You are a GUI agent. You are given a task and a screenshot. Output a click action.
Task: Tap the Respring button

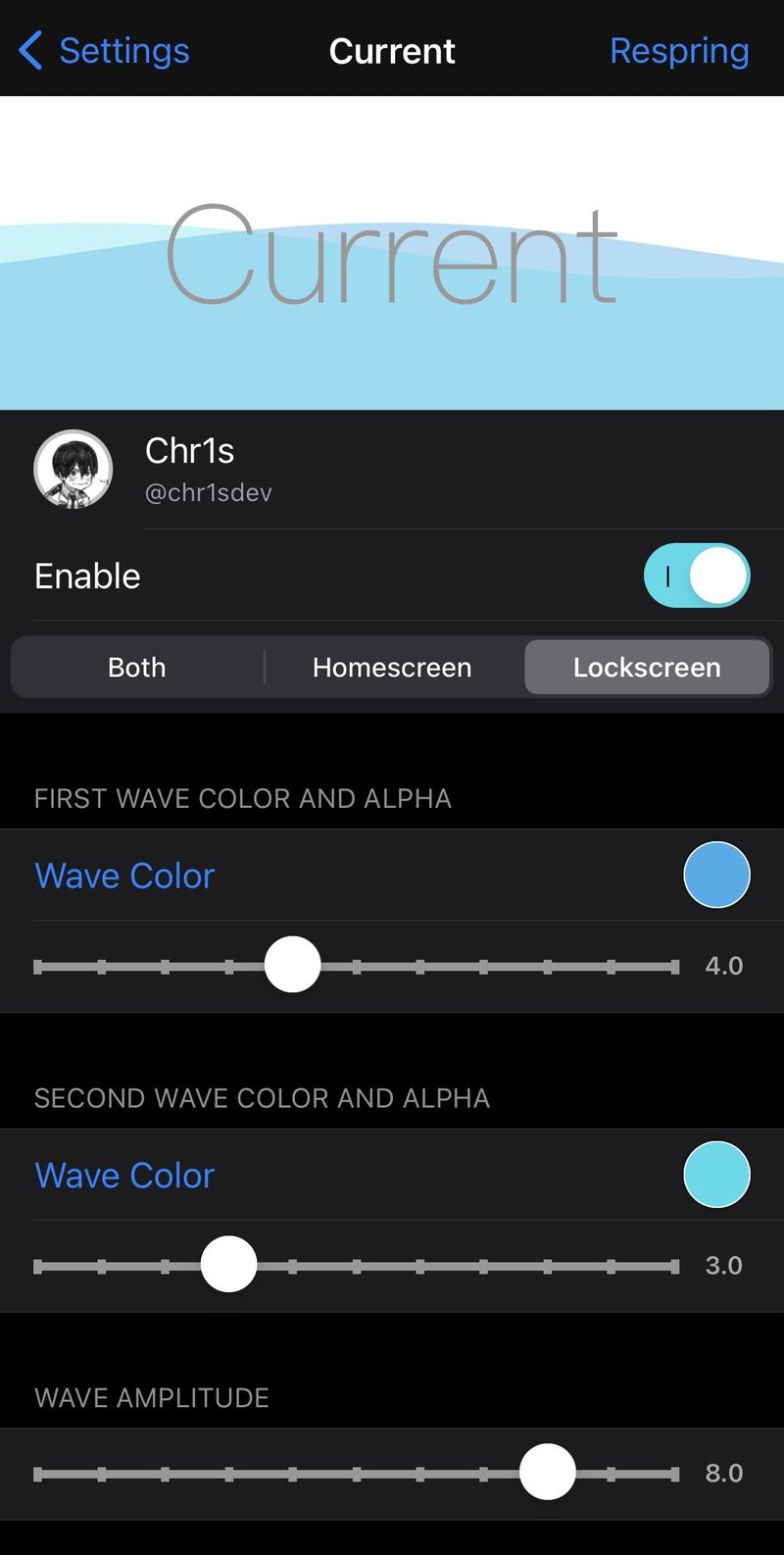[679, 50]
